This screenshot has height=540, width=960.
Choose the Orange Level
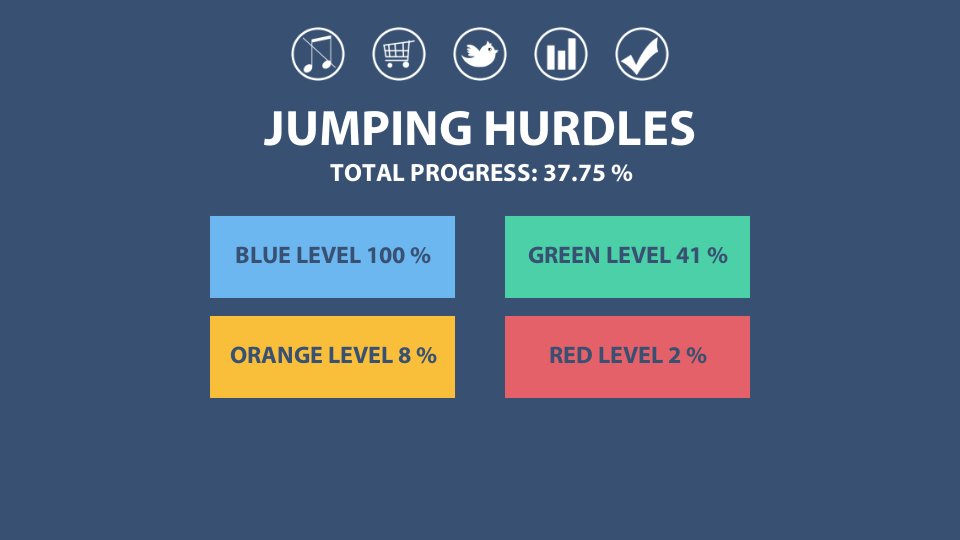332,357
